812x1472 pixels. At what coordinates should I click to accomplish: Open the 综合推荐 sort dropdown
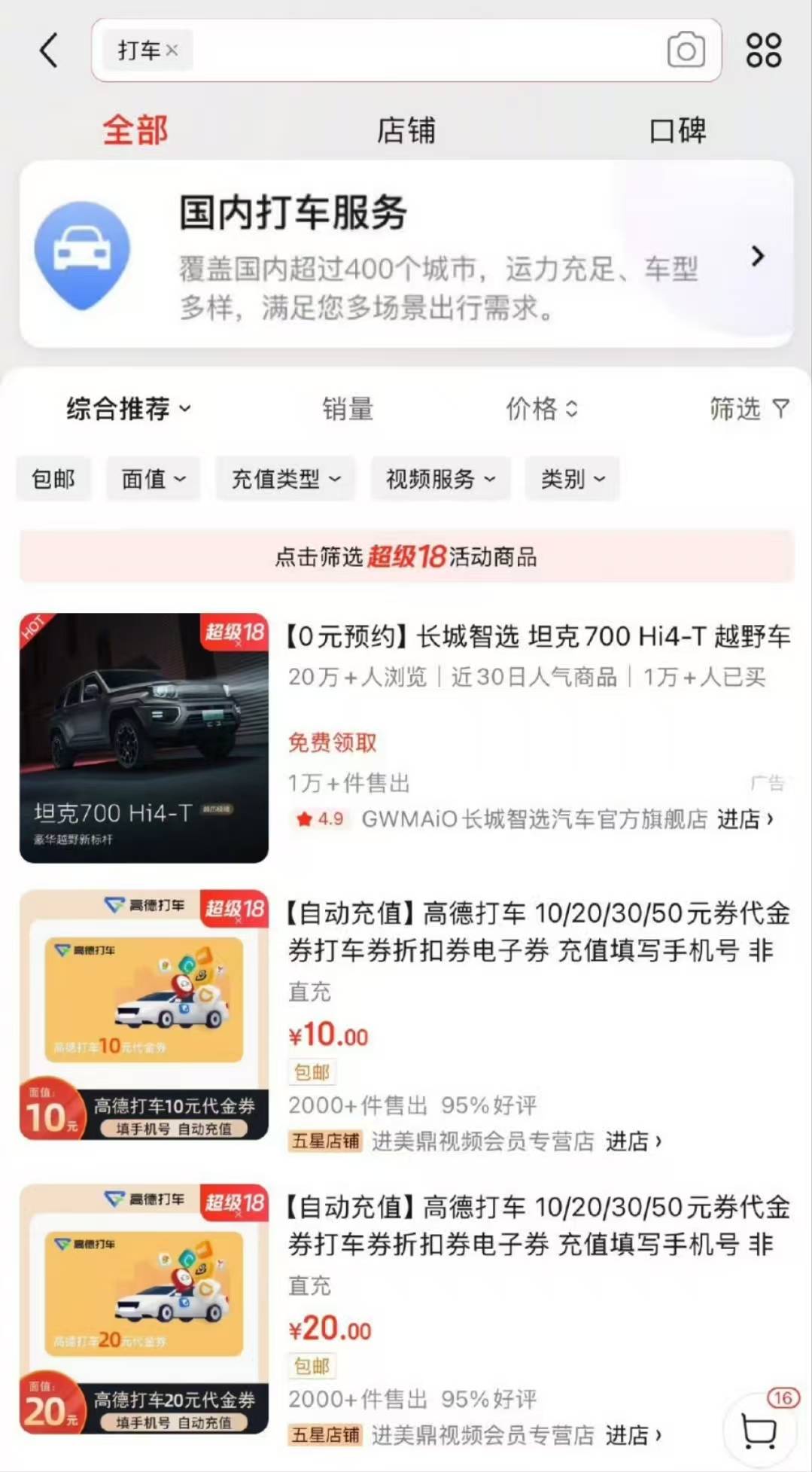click(126, 409)
